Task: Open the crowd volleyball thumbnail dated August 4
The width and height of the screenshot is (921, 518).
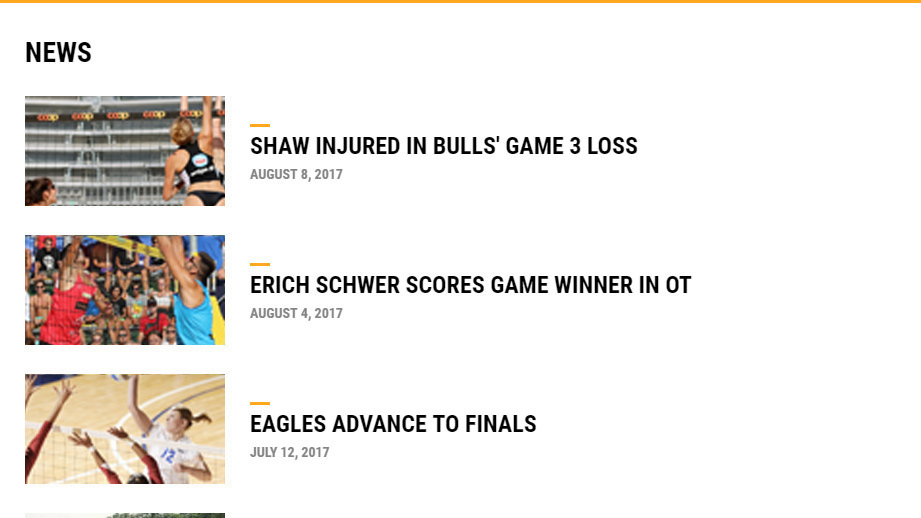Action: [125, 290]
